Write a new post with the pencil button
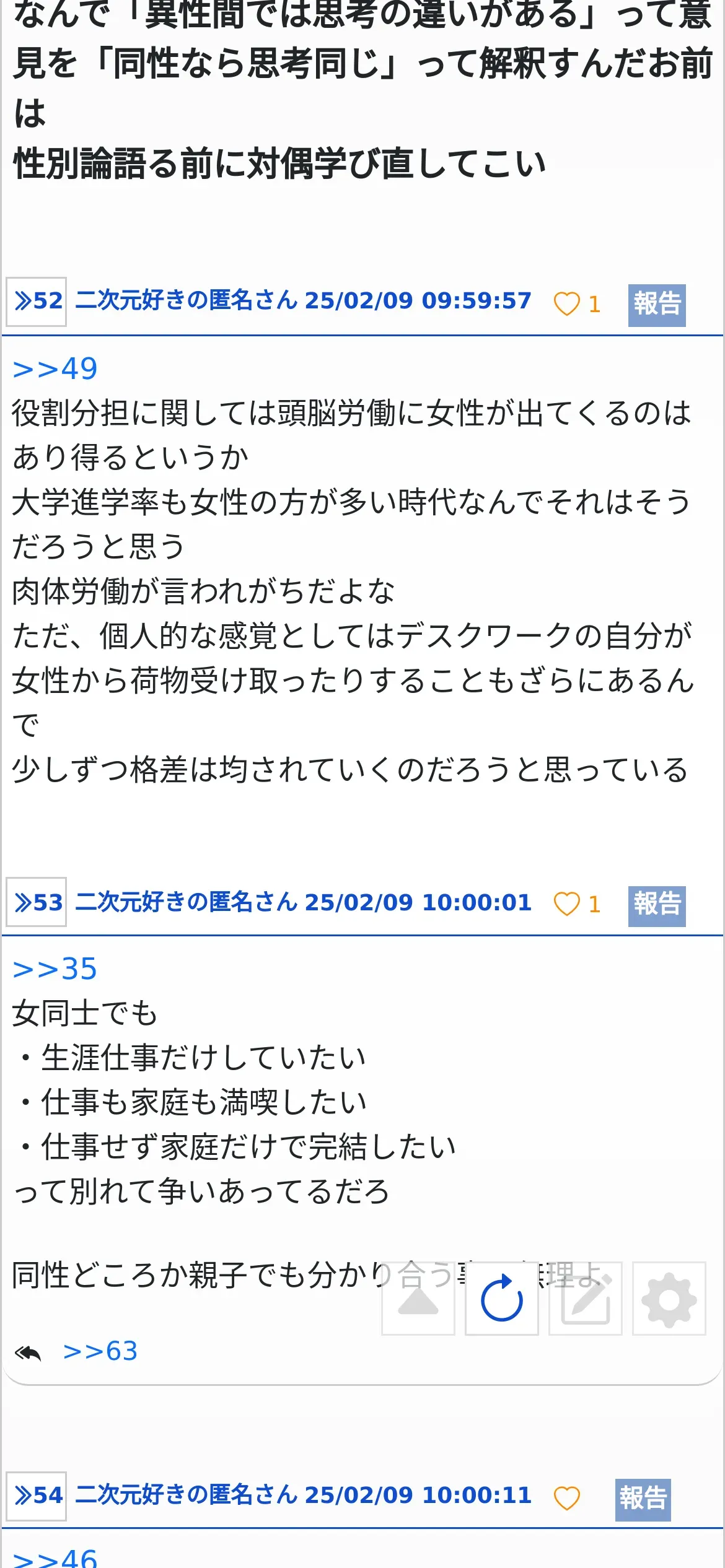Viewport: 725px width, 1568px height. tap(586, 1299)
